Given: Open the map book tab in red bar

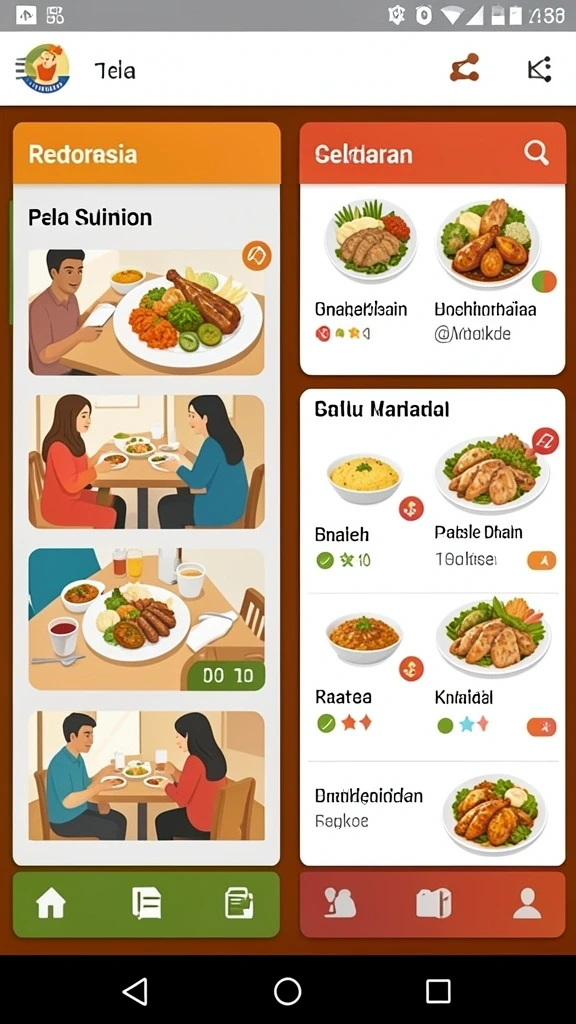Looking at the screenshot, I should 434,904.
